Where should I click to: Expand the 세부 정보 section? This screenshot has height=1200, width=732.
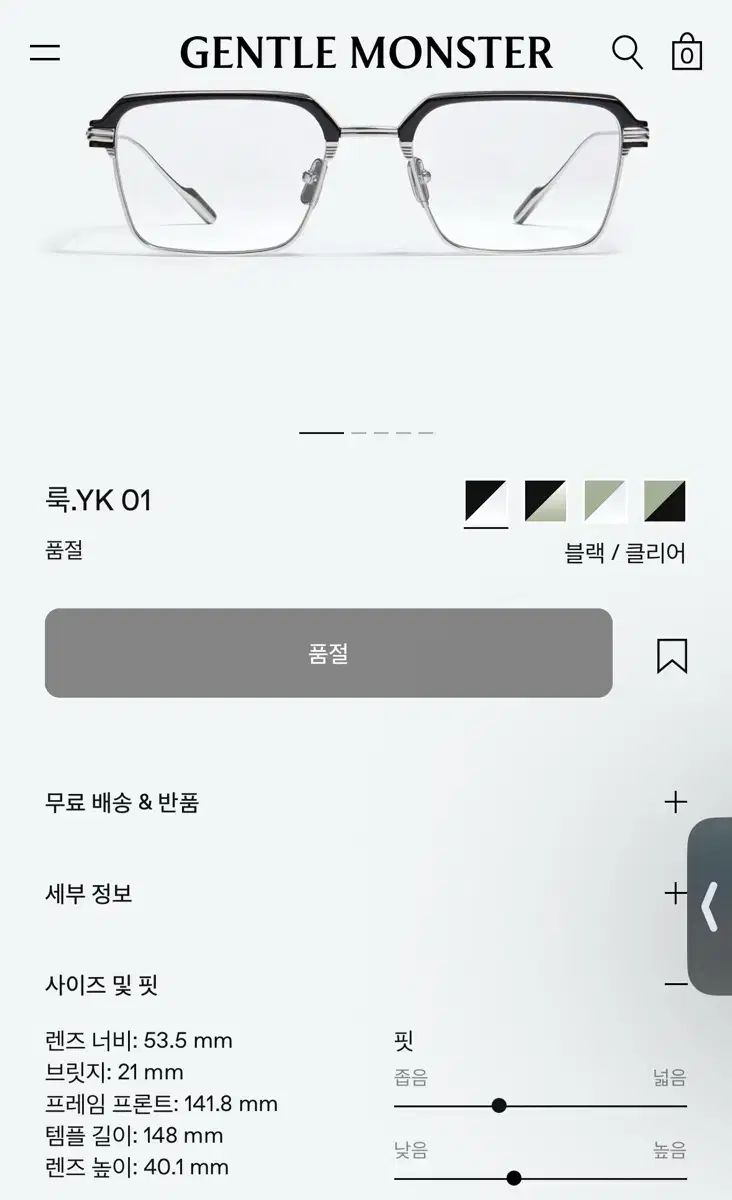click(676, 893)
